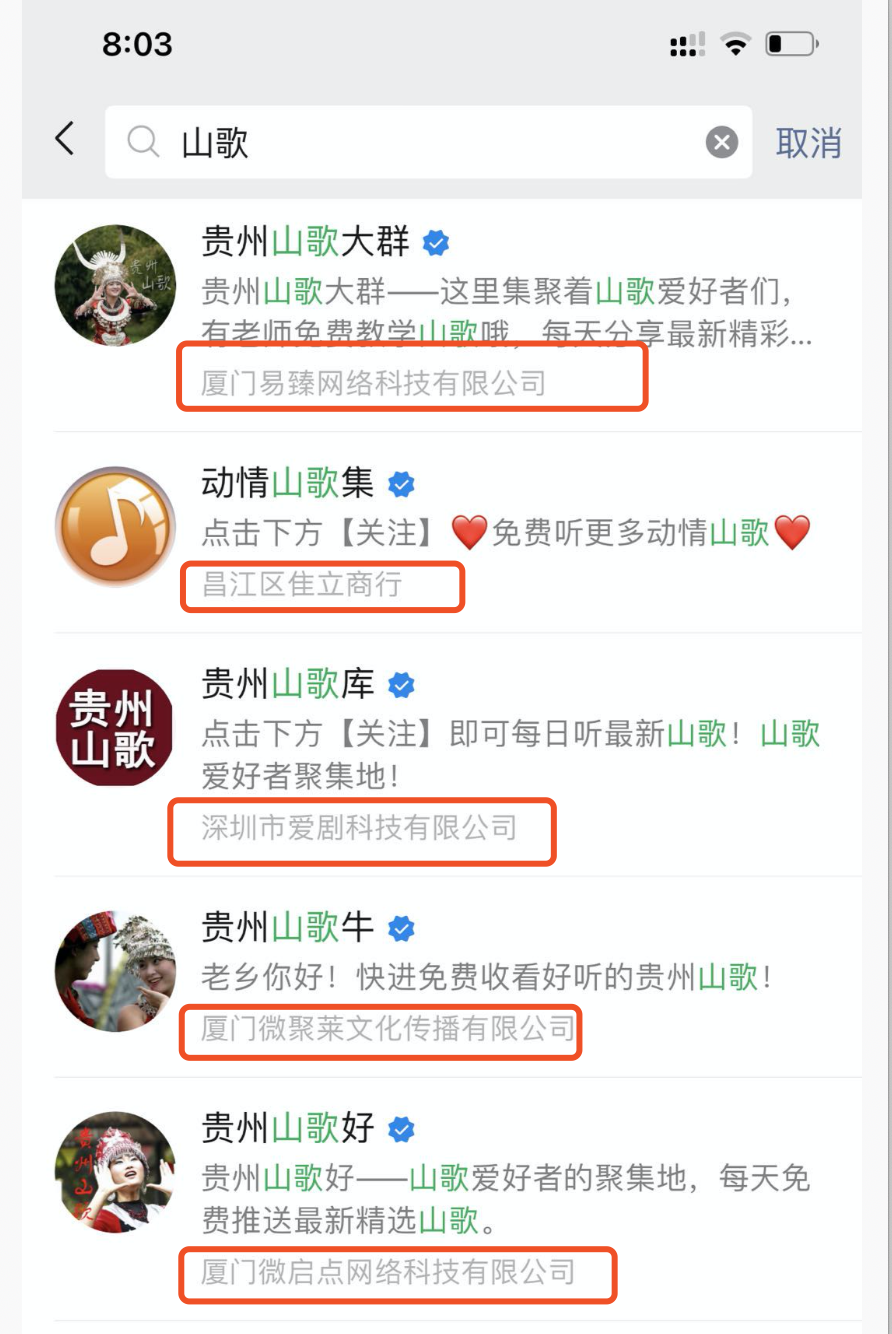The height and width of the screenshot is (1334, 892).
Task: Tap the 山歌 search field
Action: [420, 143]
